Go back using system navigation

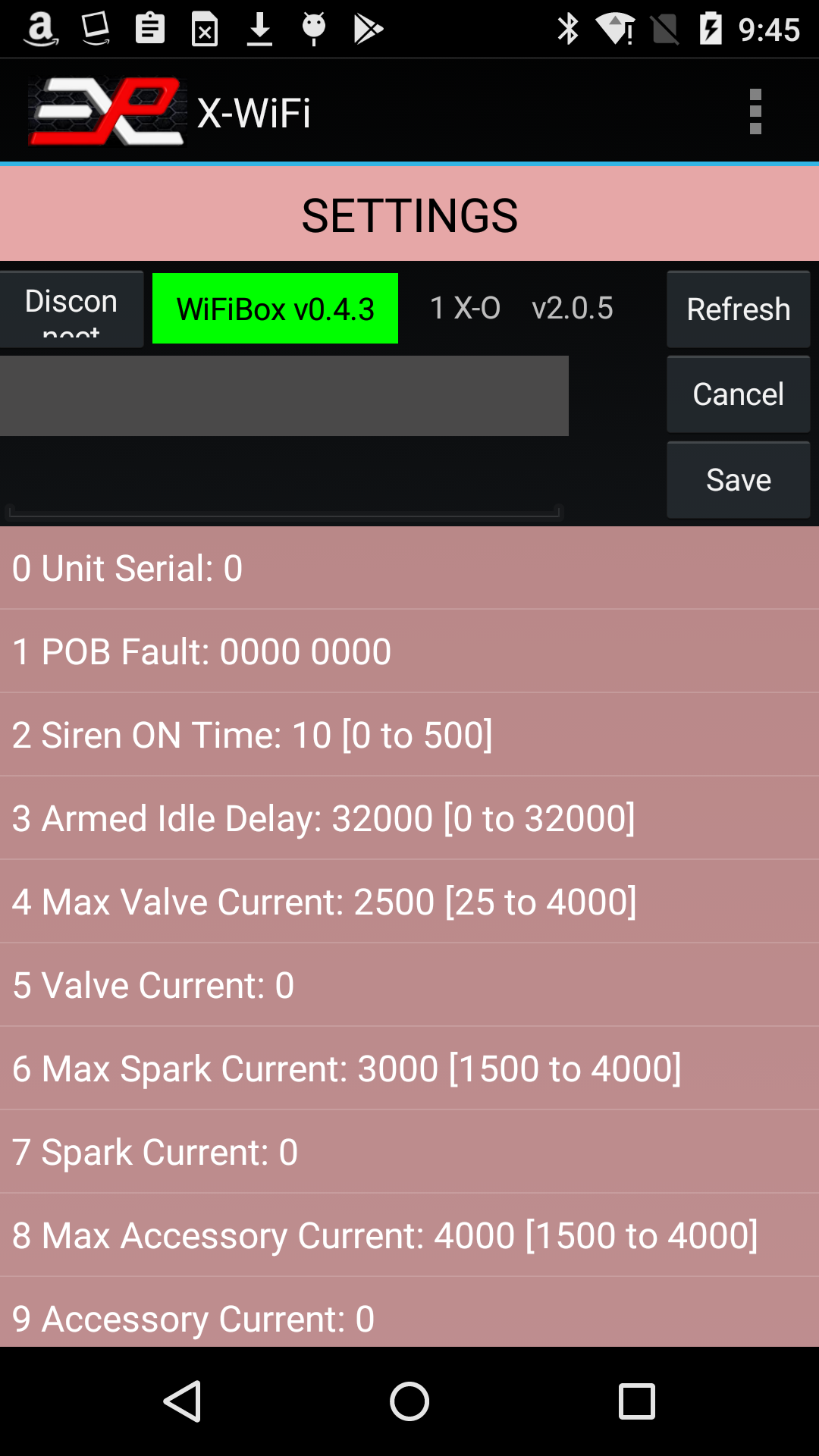(x=182, y=1401)
